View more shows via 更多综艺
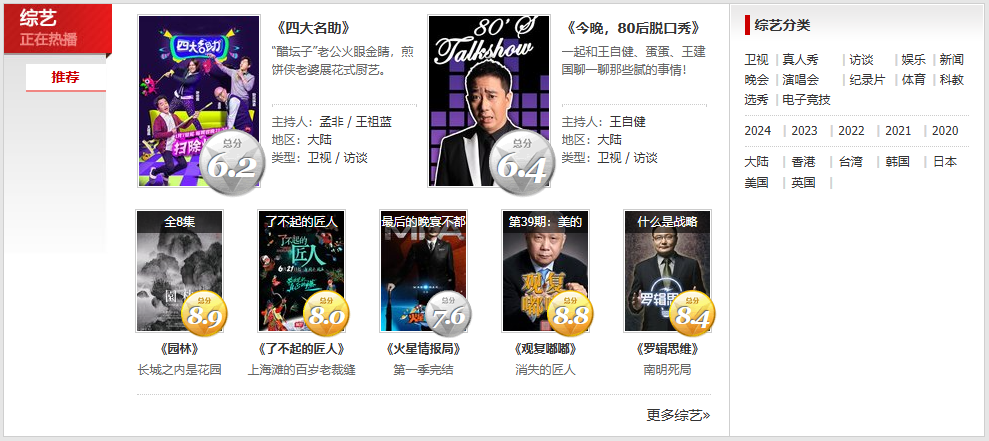This screenshot has width=989, height=441. (678, 414)
